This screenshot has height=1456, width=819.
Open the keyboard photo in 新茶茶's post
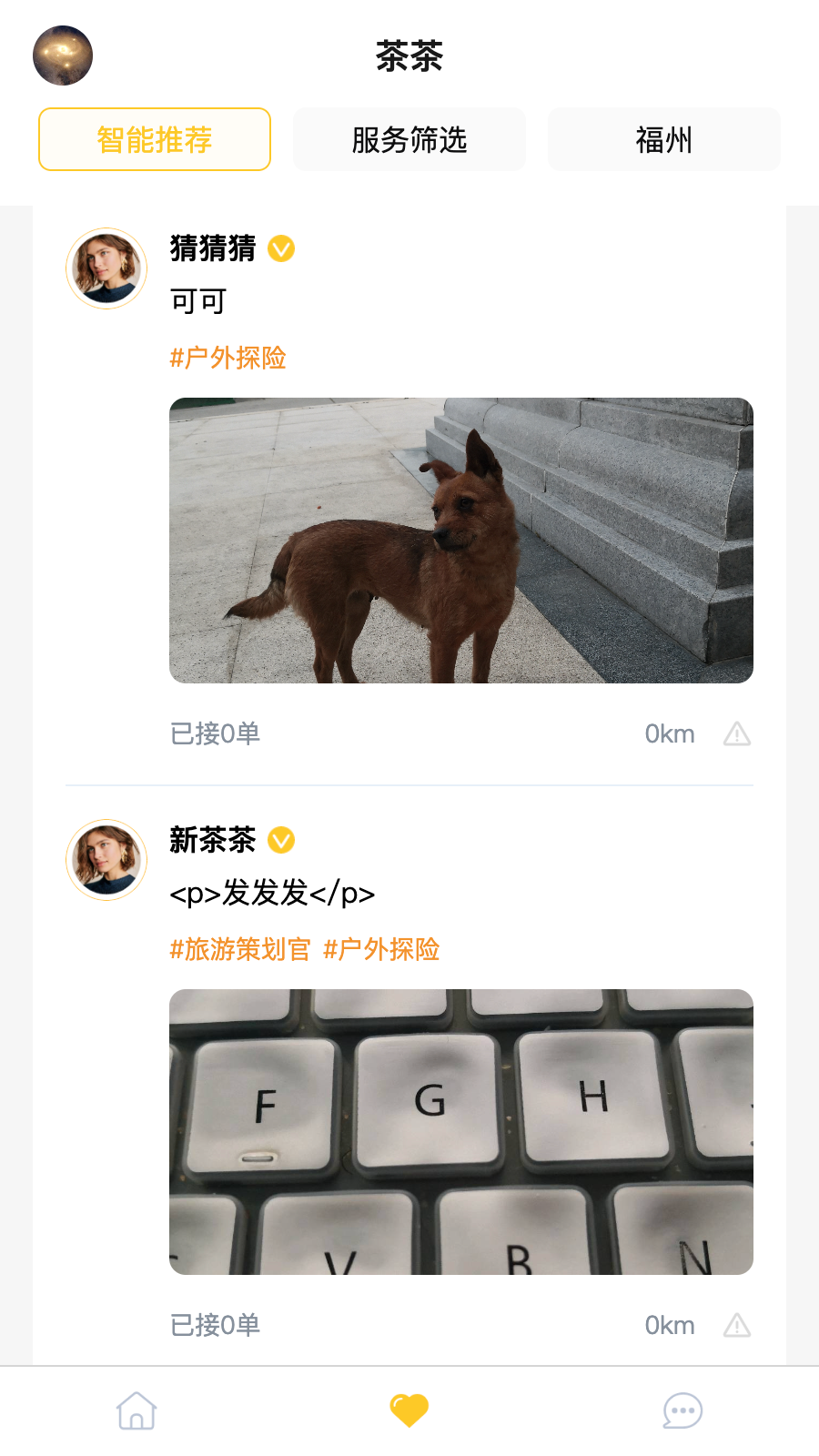point(460,1131)
